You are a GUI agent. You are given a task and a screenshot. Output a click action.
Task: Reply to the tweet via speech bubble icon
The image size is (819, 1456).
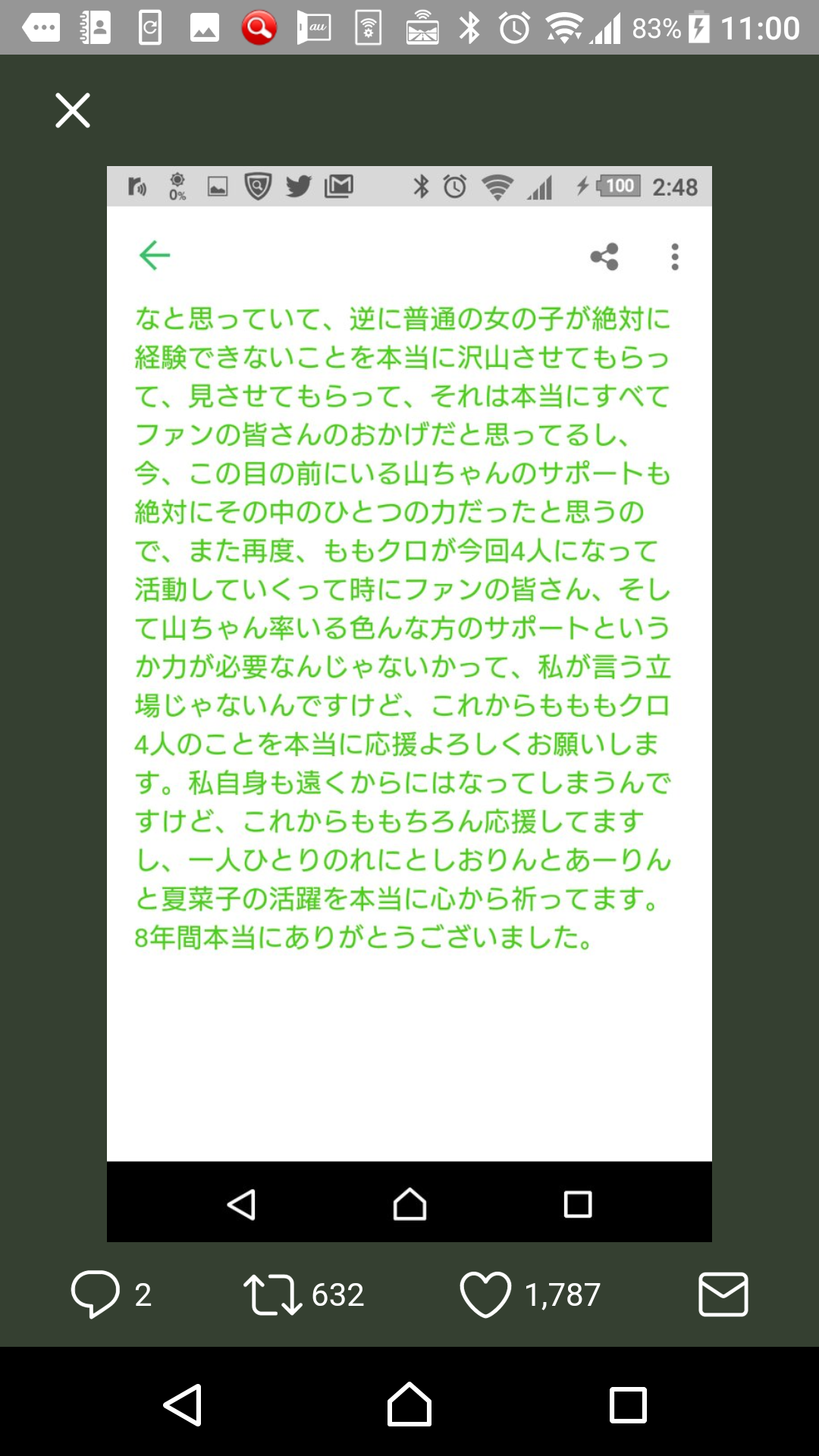(97, 1294)
